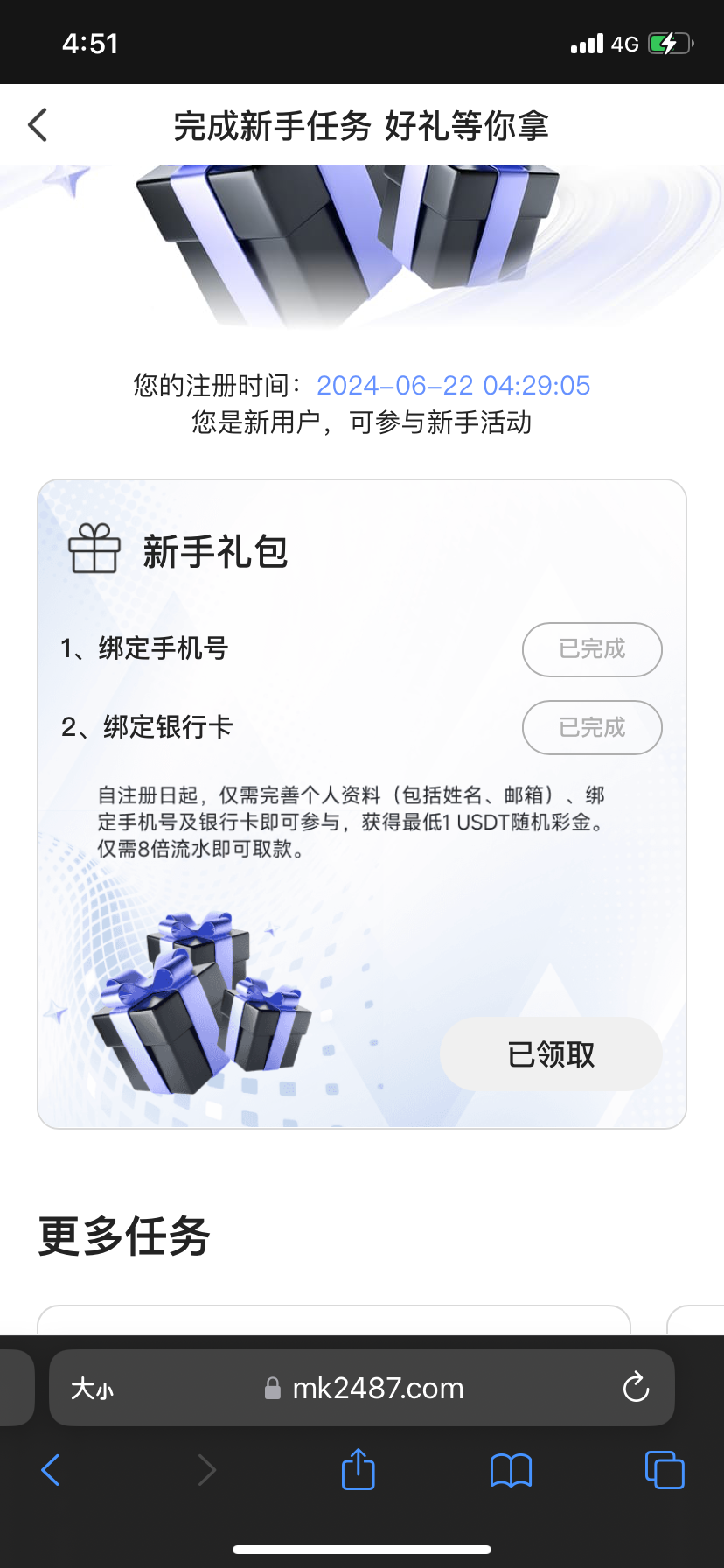Image resolution: width=724 pixels, height=1568 pixels.
Task: Tap the tab switcher icon
Action: point(664,1470)
